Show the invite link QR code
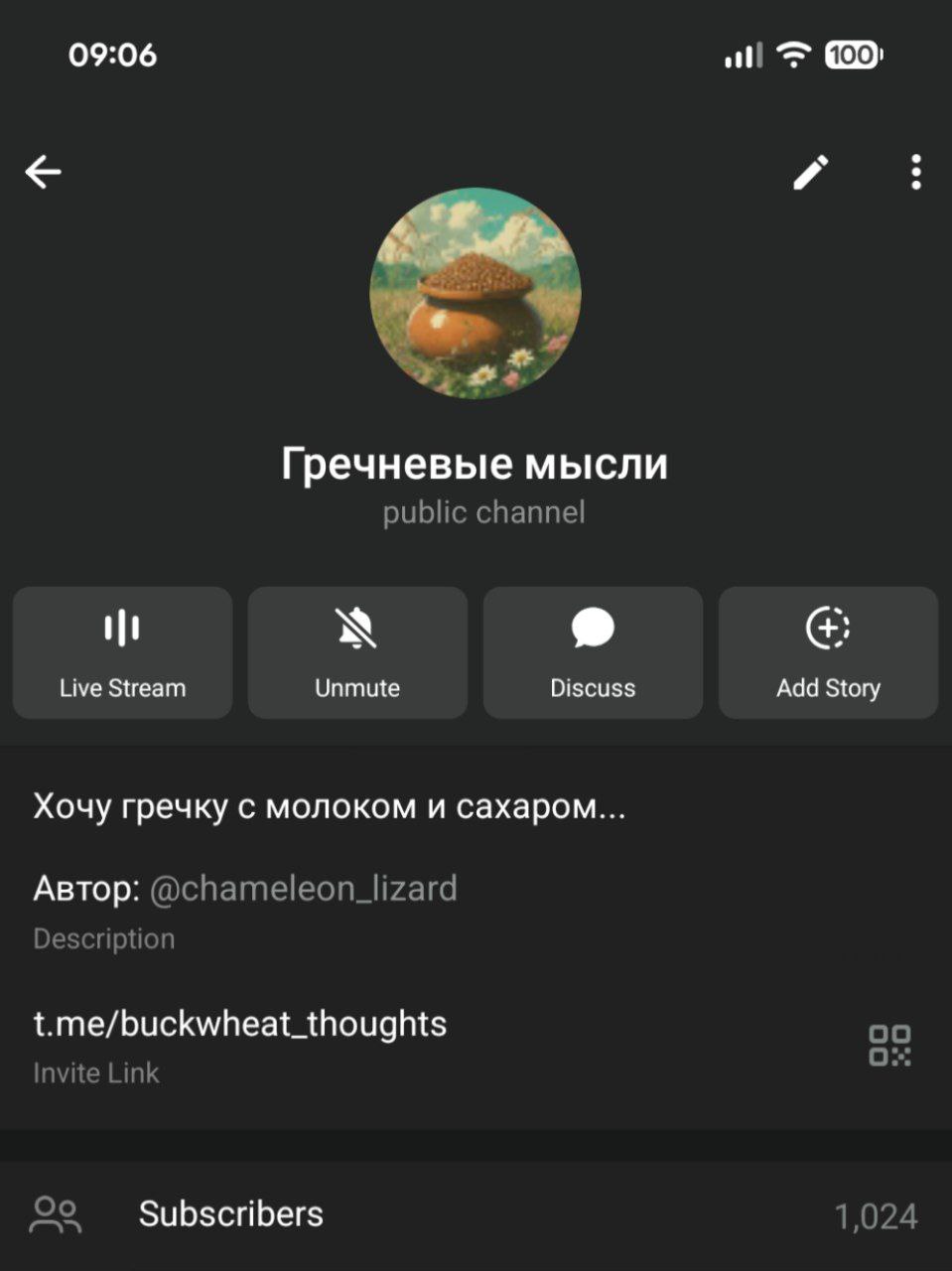This screenshot has width=952, height=1271. [889, 1046]
